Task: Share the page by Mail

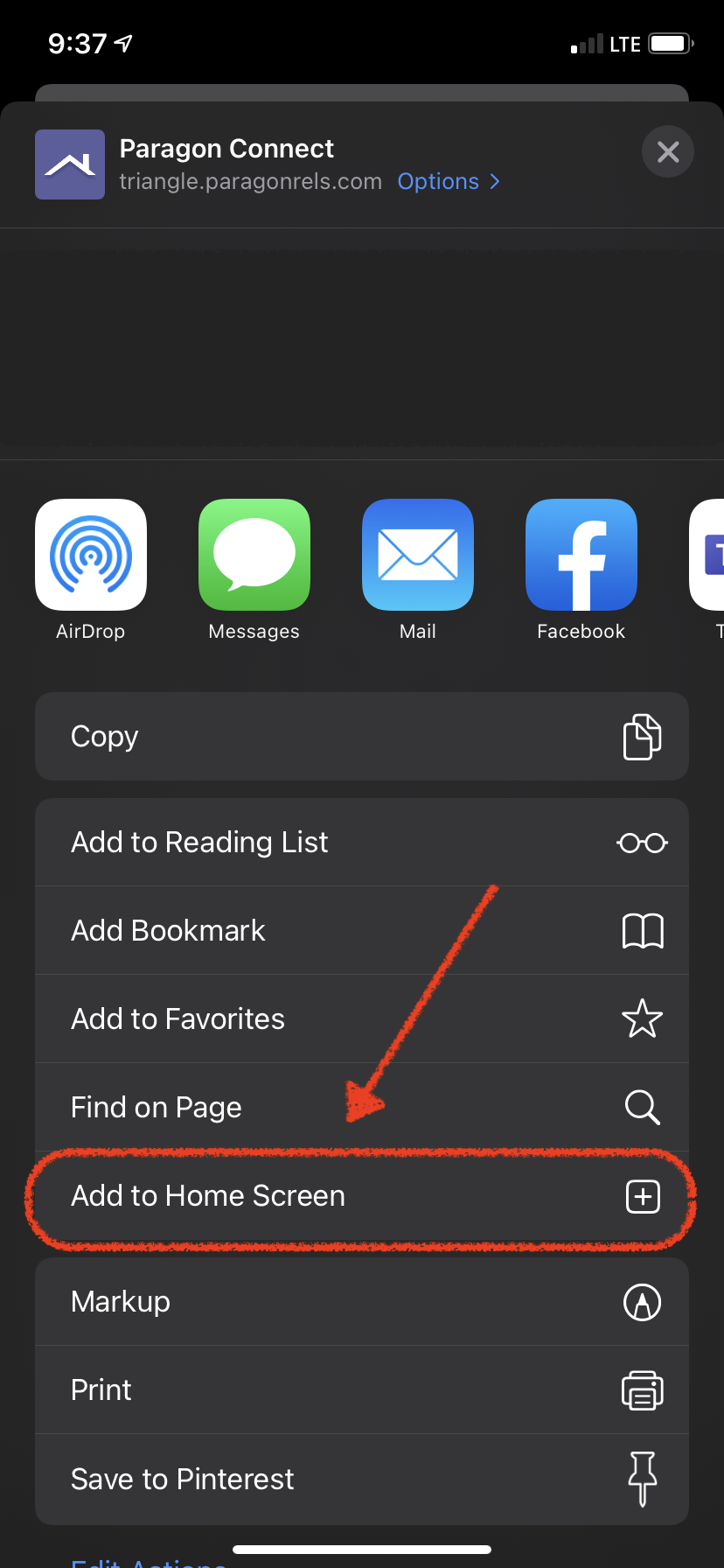Action: (418, 555)
